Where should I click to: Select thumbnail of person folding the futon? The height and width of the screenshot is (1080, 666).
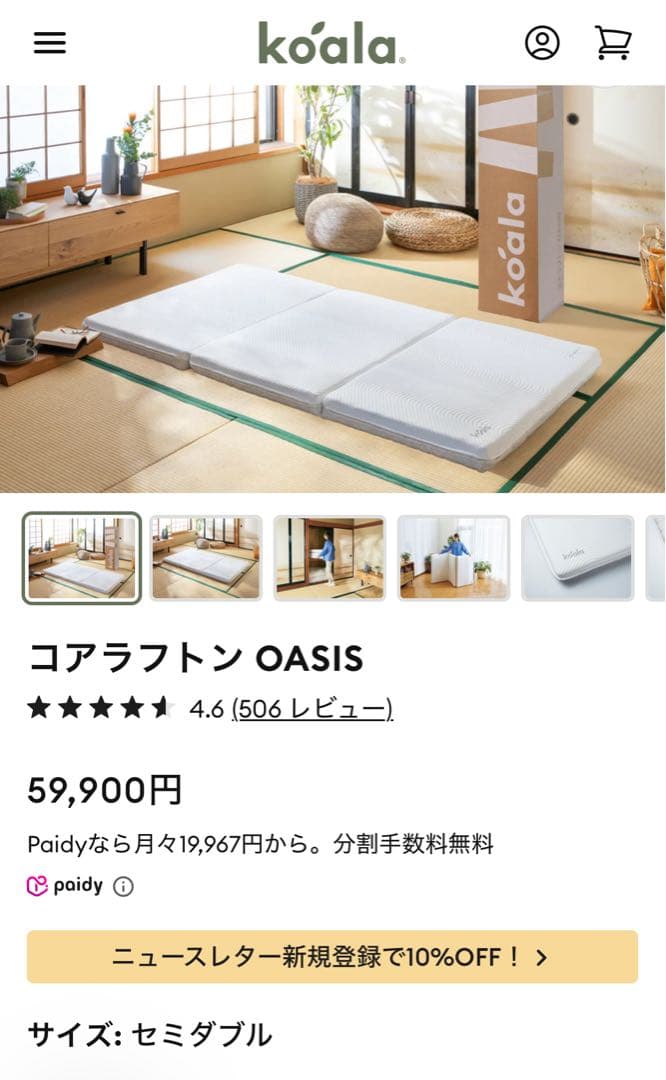pos(453,558)
